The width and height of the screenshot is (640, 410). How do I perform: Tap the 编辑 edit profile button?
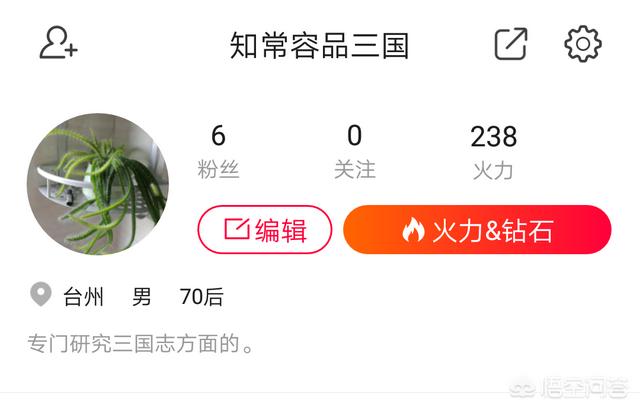(265, 231)
